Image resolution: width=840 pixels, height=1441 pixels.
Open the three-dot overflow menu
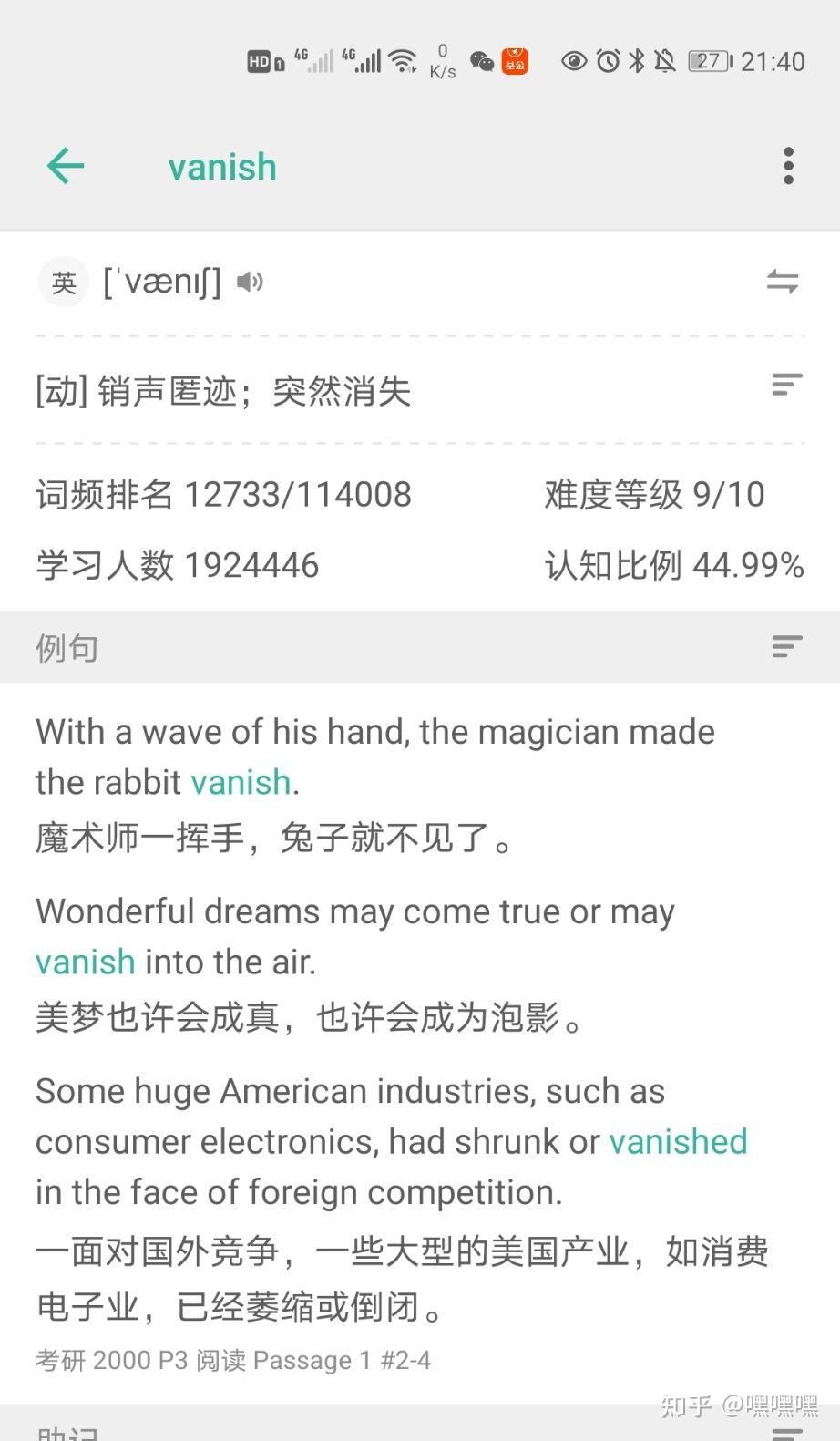(787, 166)
